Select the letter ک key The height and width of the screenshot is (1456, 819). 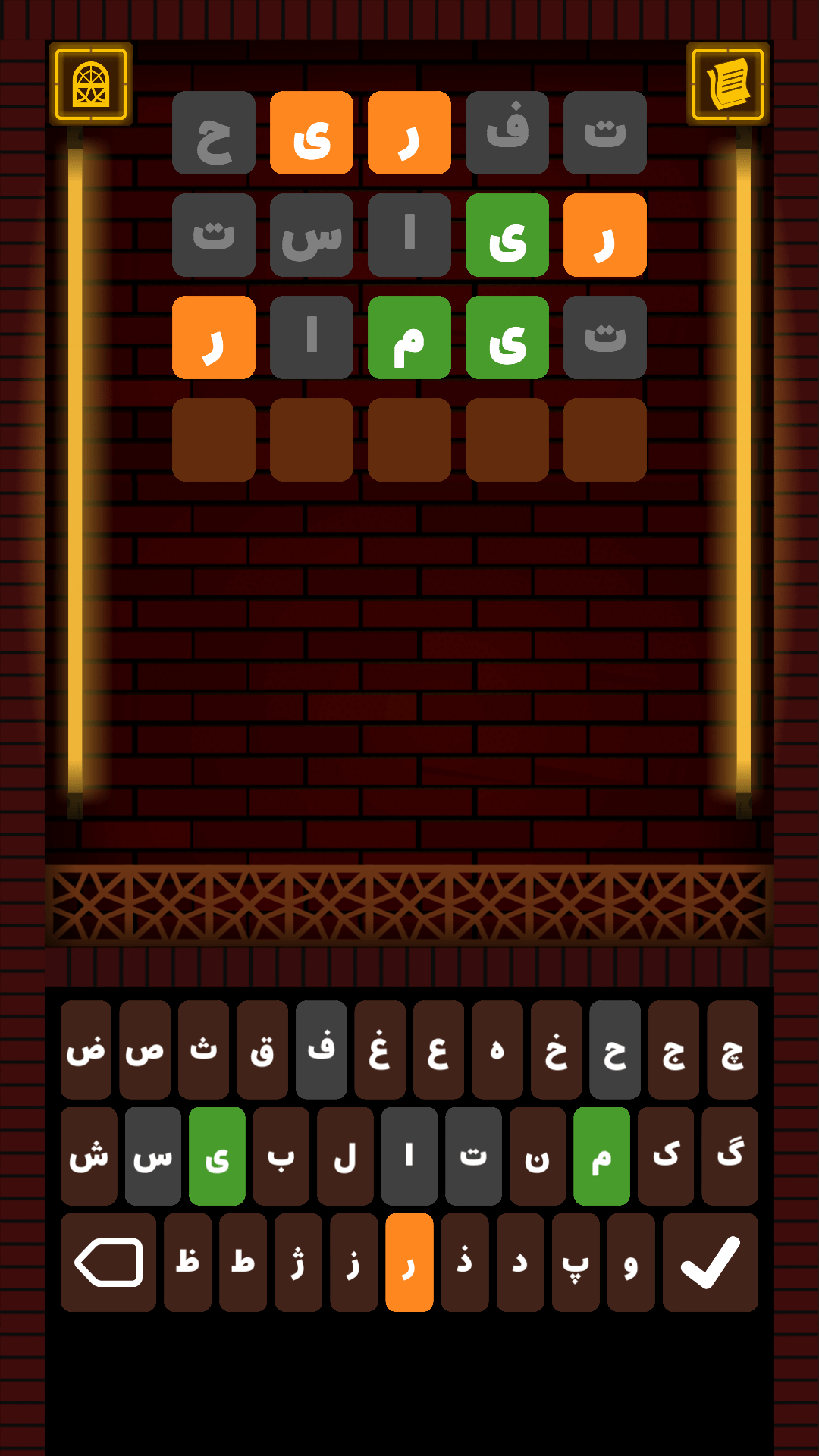coord(666,1156)
